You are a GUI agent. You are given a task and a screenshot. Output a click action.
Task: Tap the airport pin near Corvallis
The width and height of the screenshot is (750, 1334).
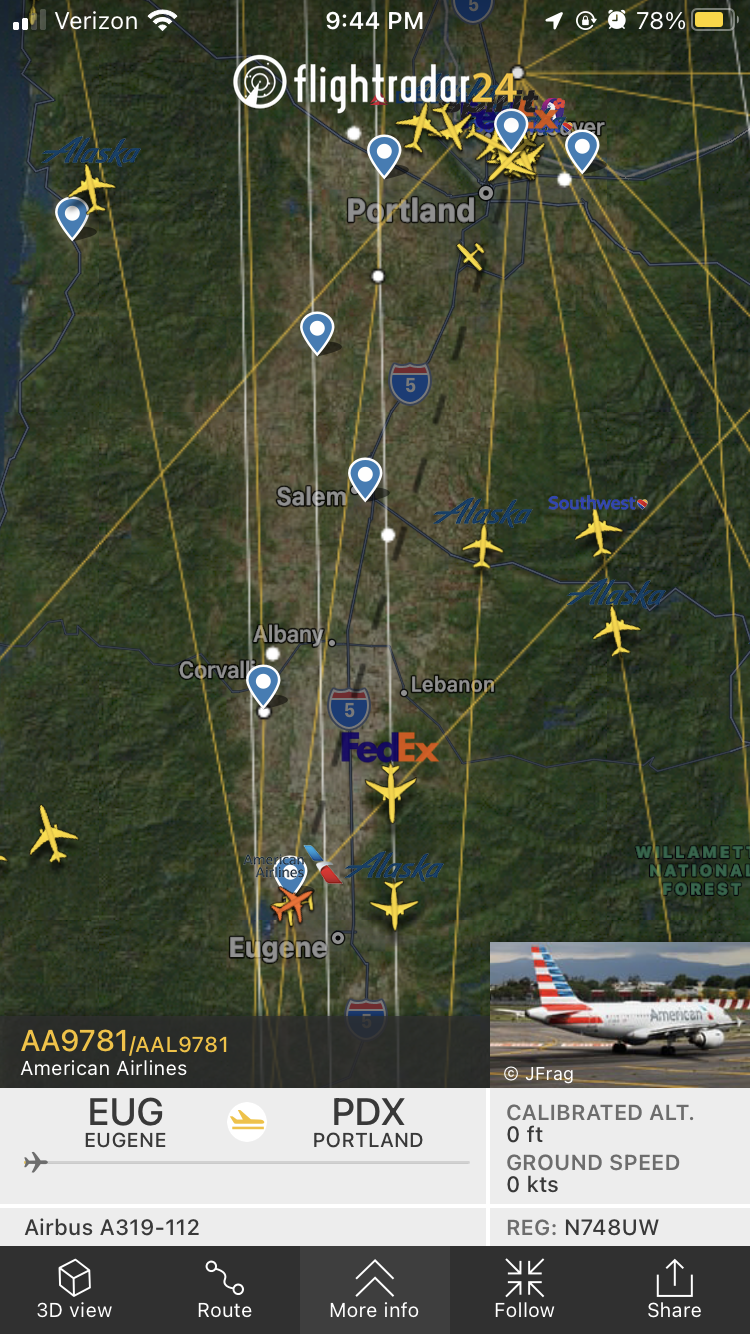(263, 685)
